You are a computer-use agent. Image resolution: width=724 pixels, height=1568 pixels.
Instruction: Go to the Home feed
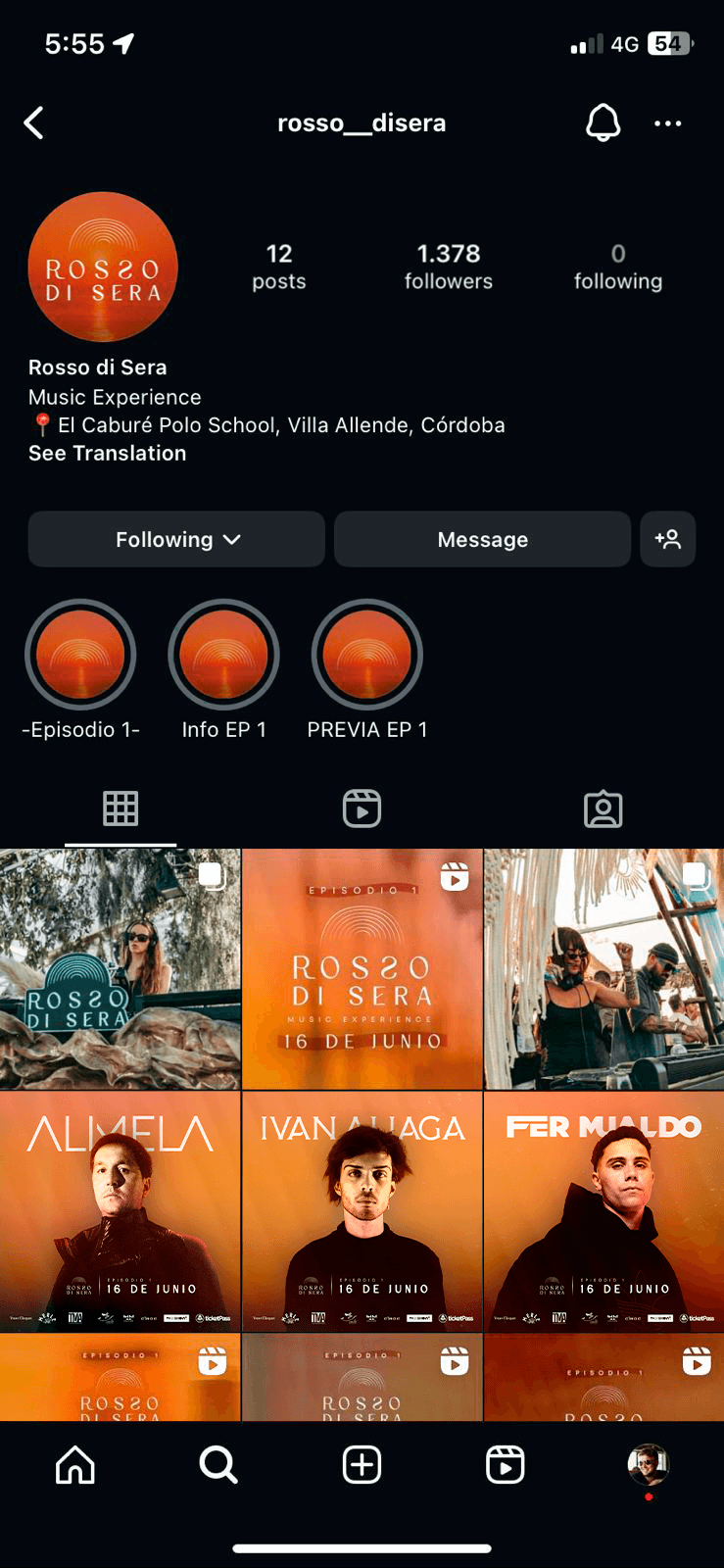[75, 1465]
